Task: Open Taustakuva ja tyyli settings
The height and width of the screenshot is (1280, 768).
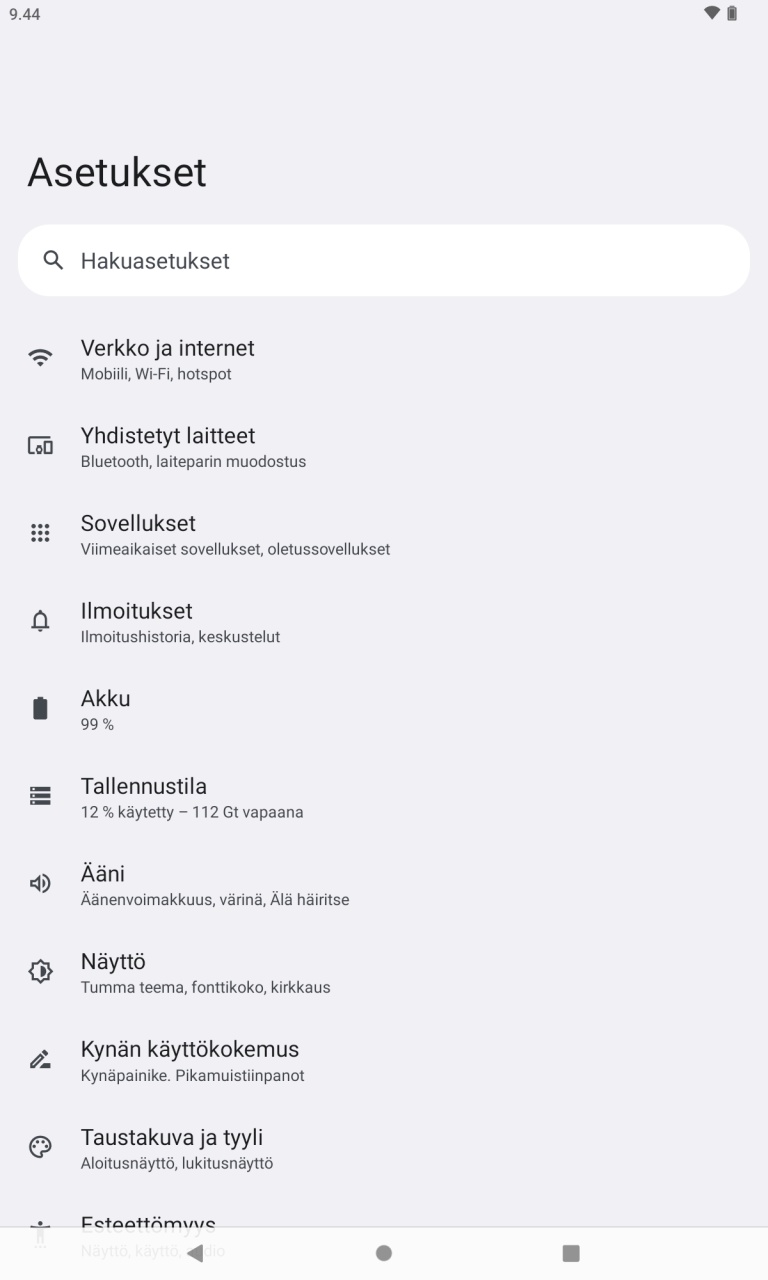Action: coord(384,1149)
